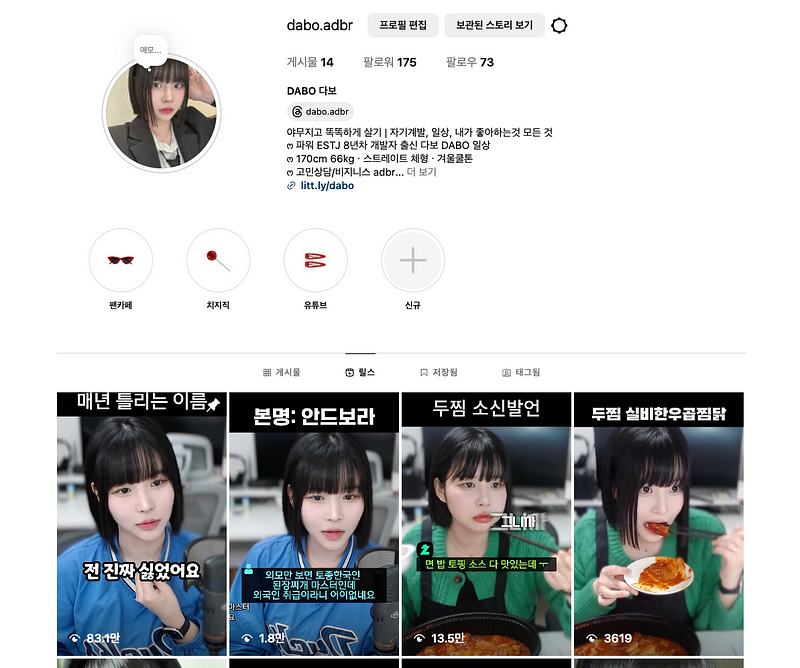800x668 pixels.
Task: Switch to the 태그됨 tab
Action: [x=521, y=372]
